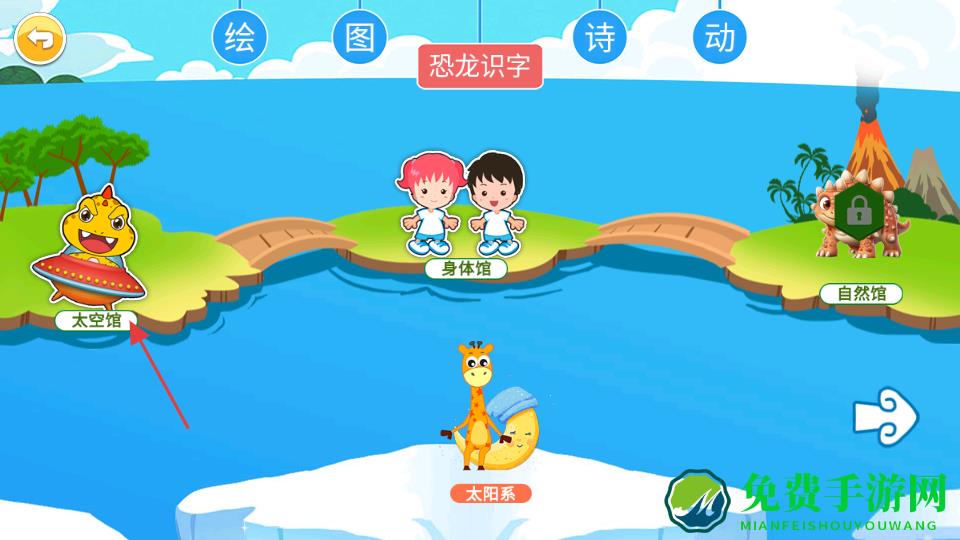Viewport: 960px width, 540px height.
Task: Go back with the orange arrow button
Action: [40, 40]
